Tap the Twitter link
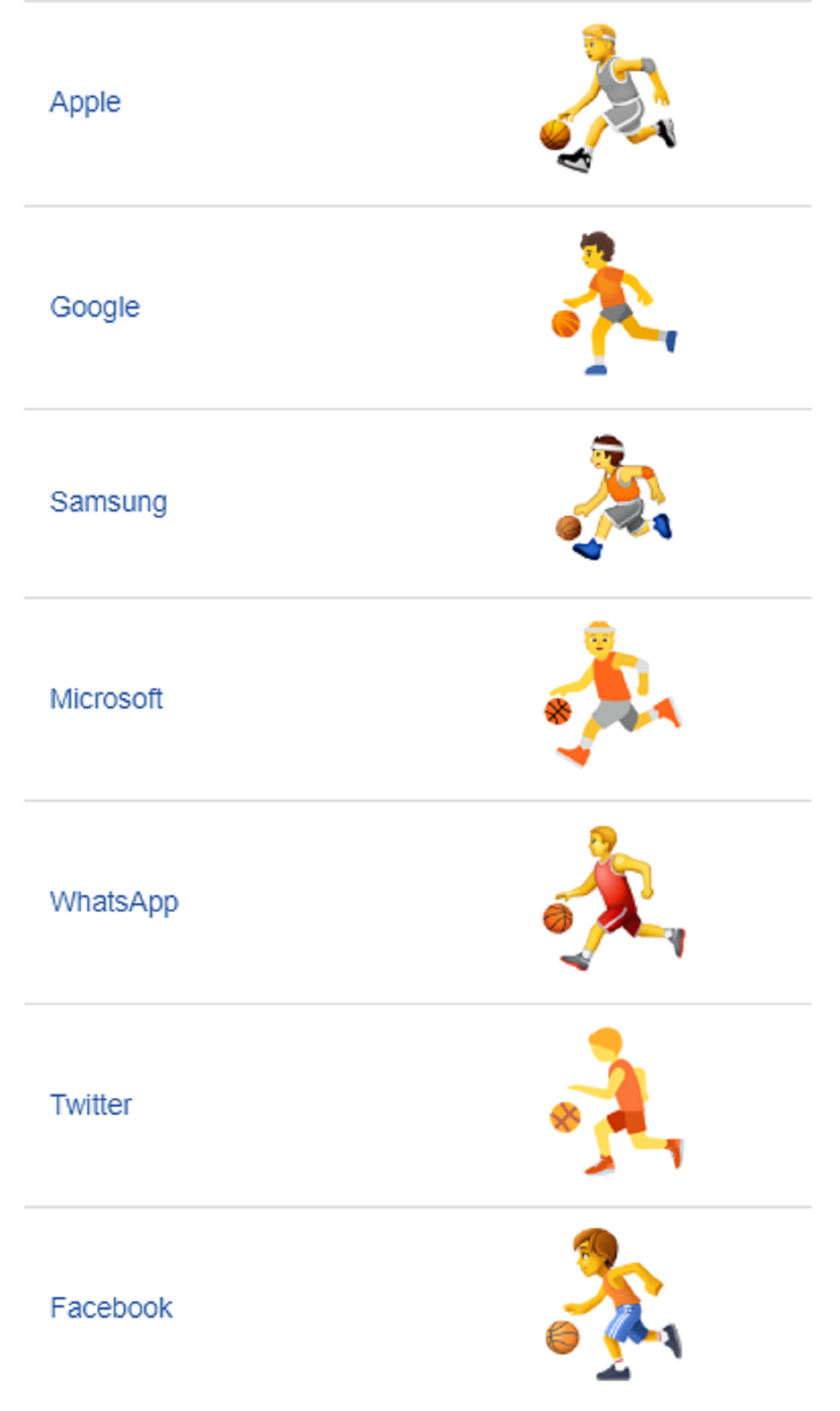840x1411 pixels. tap(91, 1105)
